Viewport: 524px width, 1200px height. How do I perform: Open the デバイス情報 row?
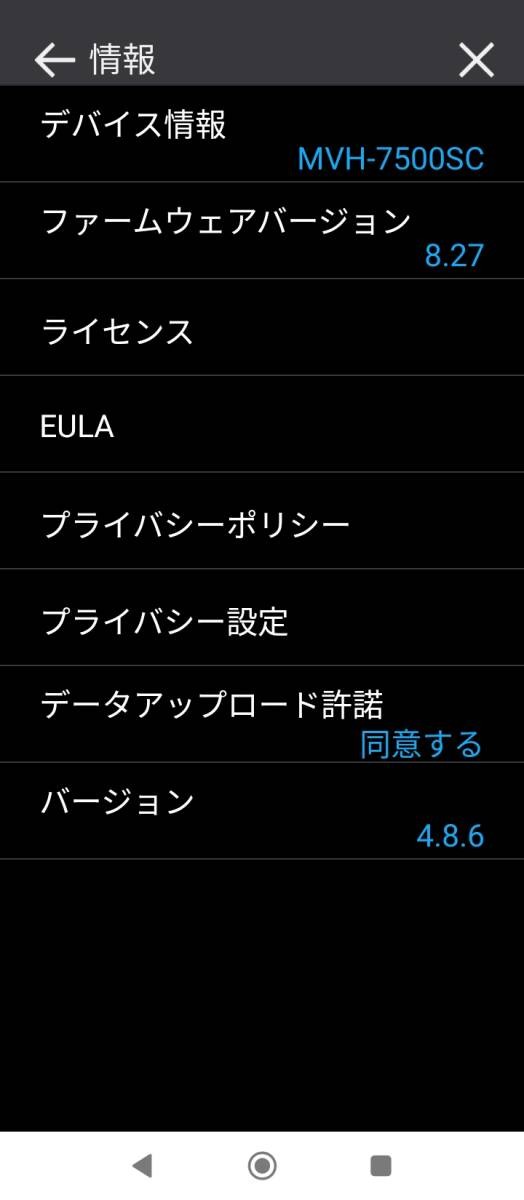click(x=262, y=134)
